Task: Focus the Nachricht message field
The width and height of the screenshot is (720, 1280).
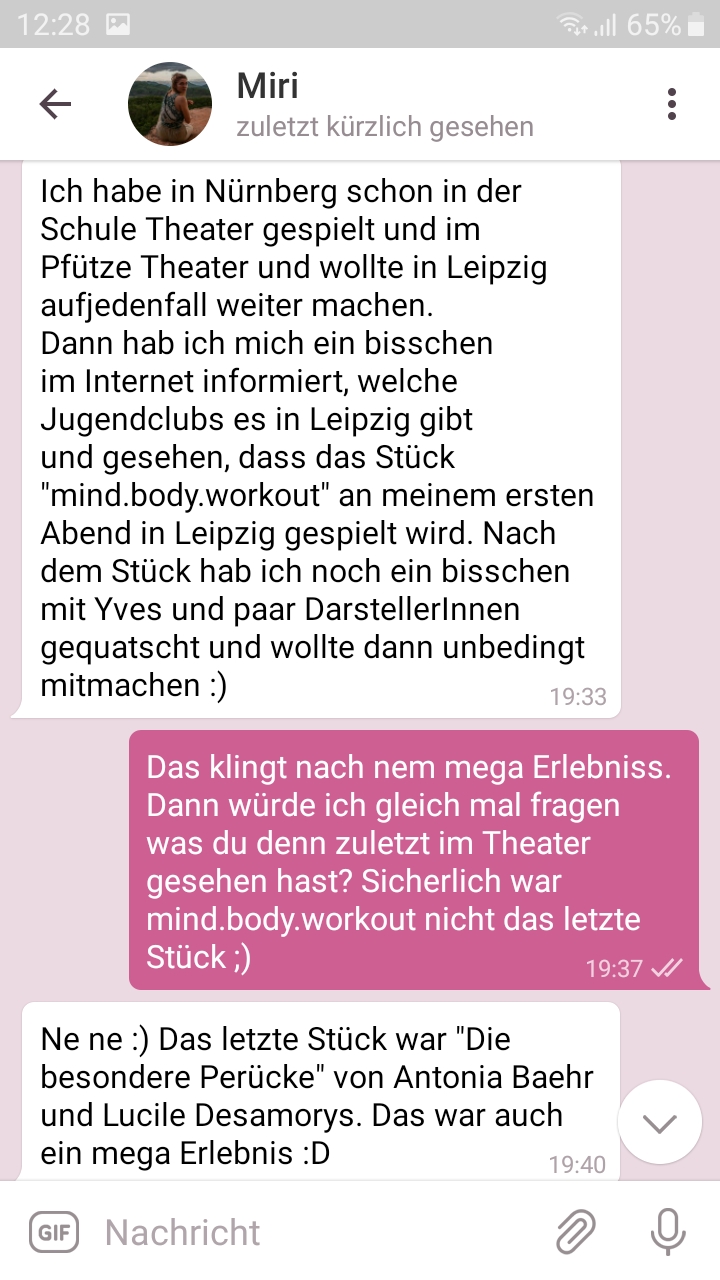Action: point(320,1232)
